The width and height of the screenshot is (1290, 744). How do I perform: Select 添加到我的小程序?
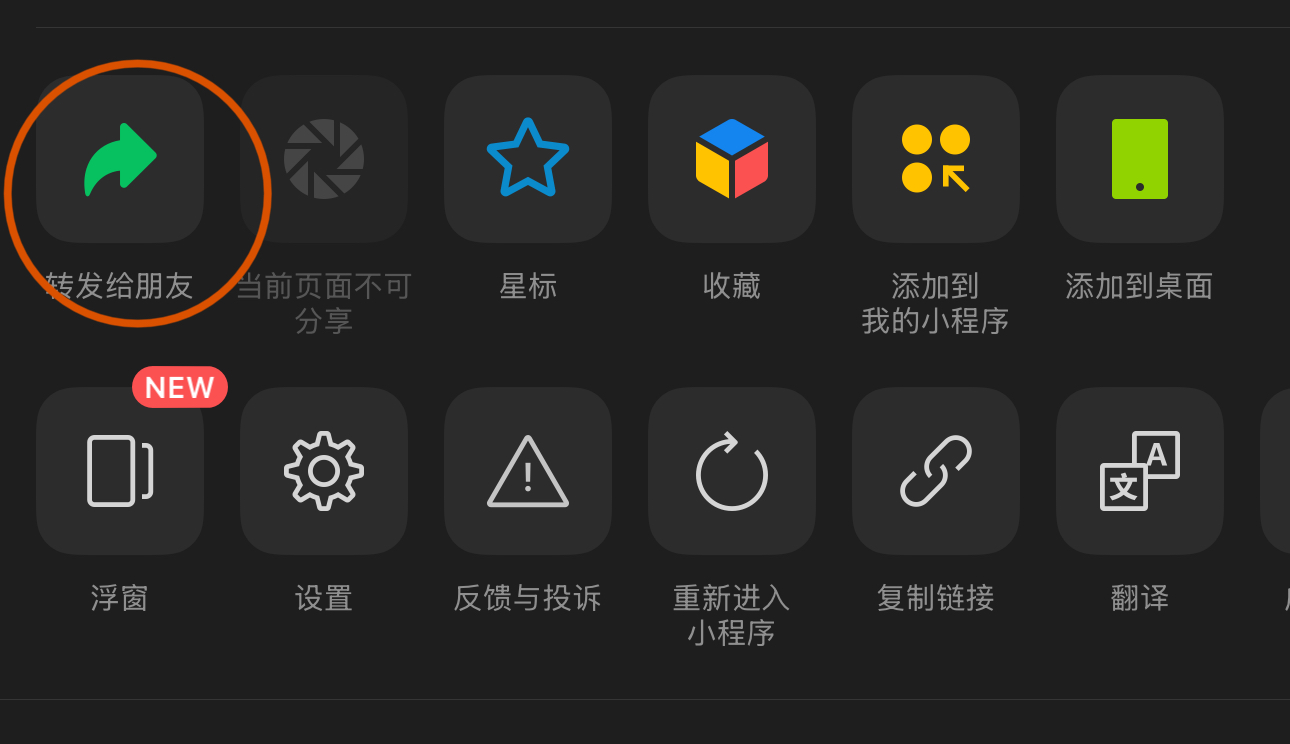pyautogui.click(x=936, y=160)
